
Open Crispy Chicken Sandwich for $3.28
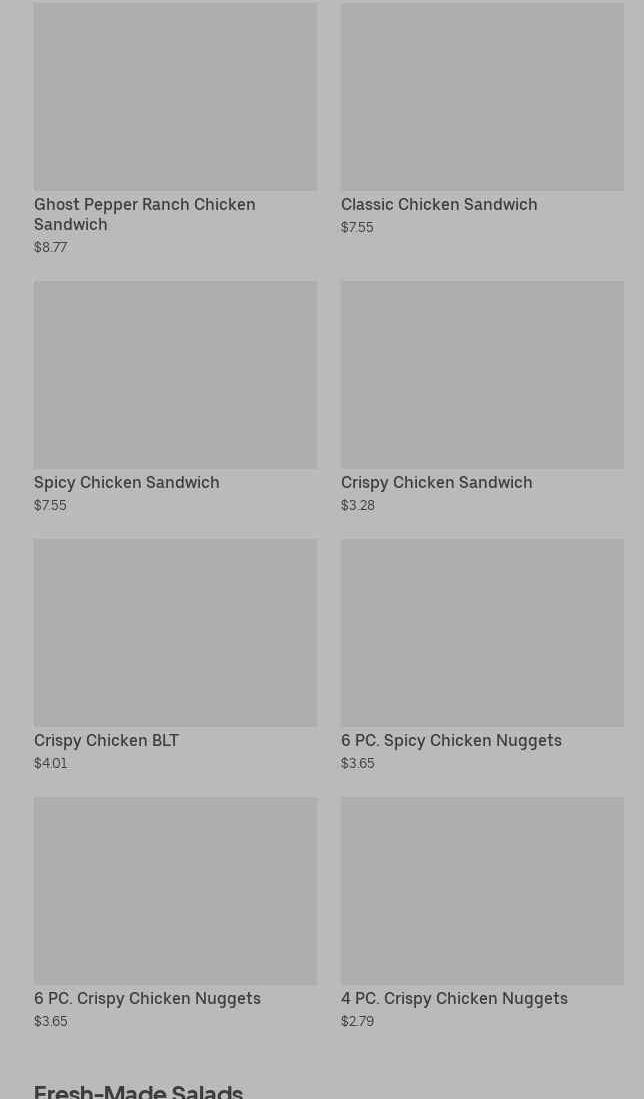click(482, 397)
